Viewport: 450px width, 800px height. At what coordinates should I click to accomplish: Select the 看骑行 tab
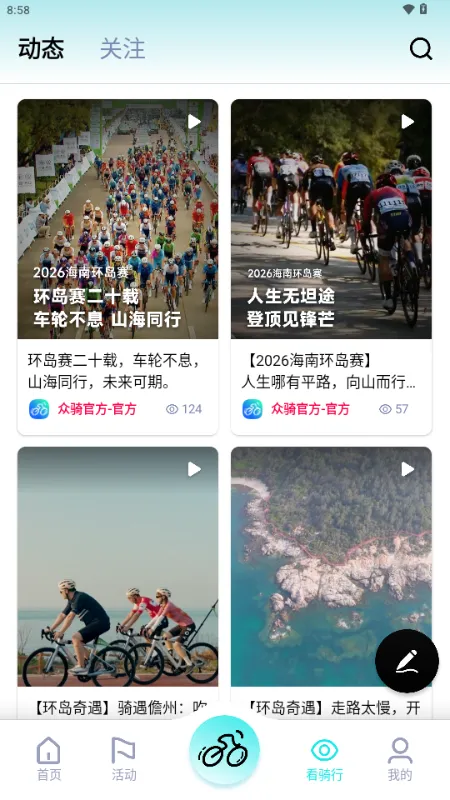(x=324, y=759)
